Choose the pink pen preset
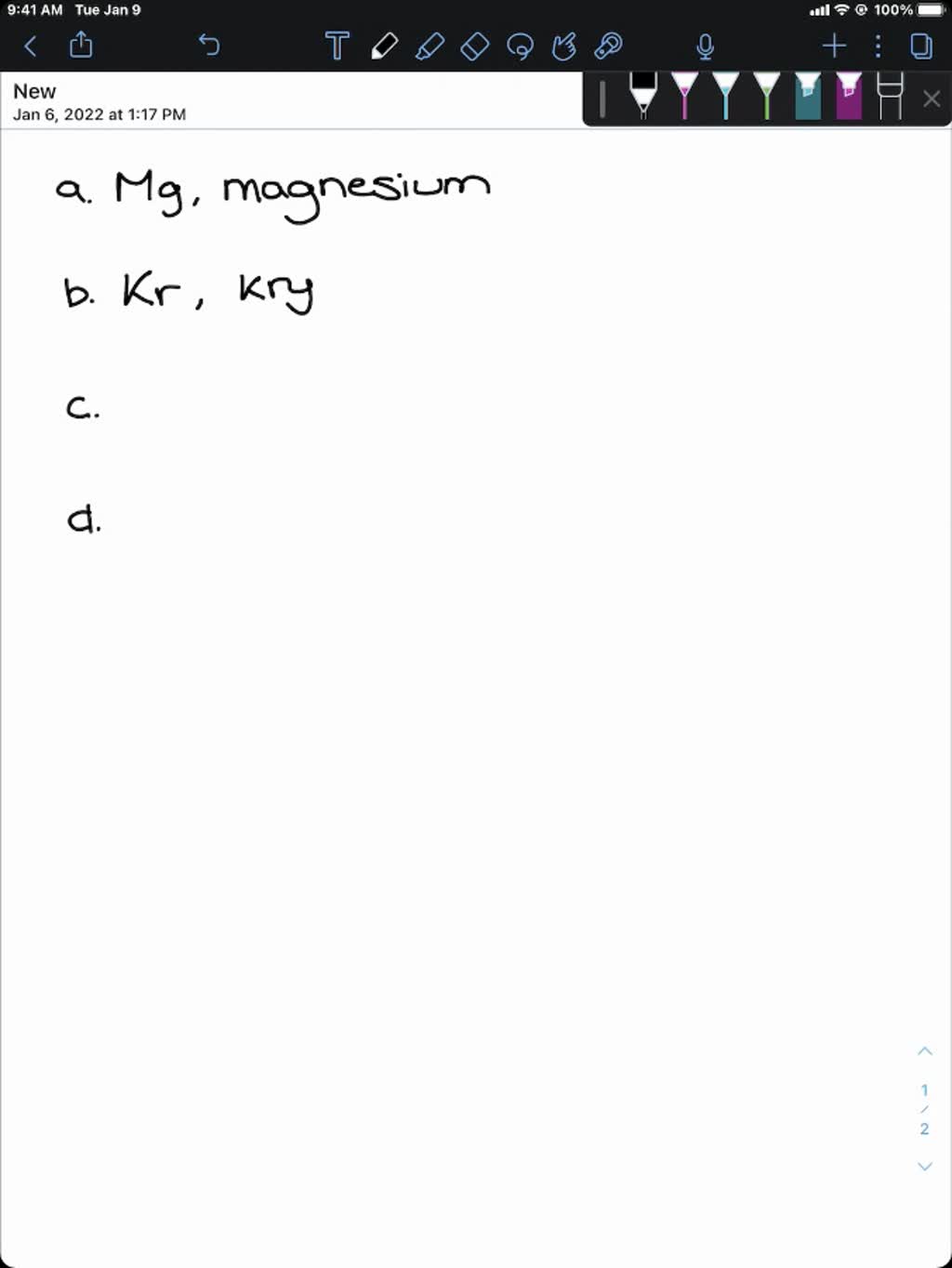Viewport: 952px width, 1268px height. tap(684, 97)
